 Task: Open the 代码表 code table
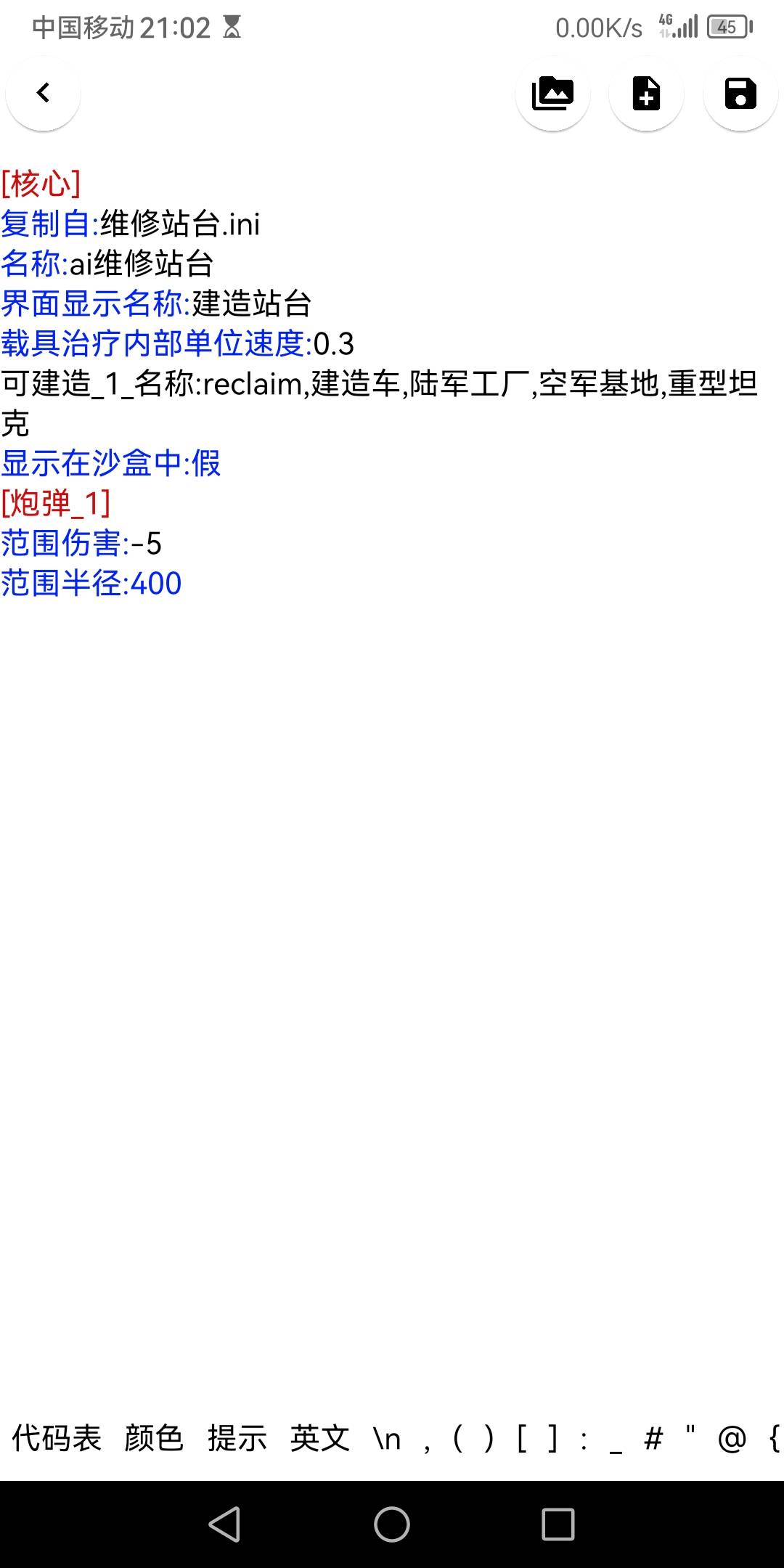(57, 1438)
